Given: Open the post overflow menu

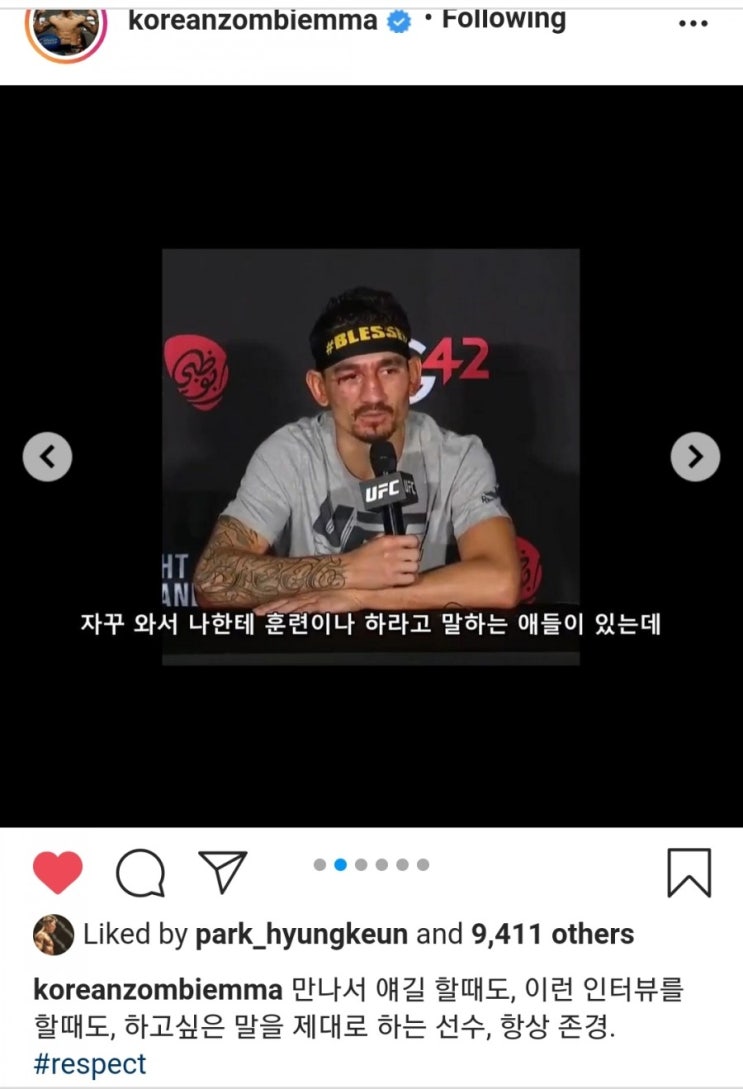Looking at the screenshot, I should (x=693, y=24).
